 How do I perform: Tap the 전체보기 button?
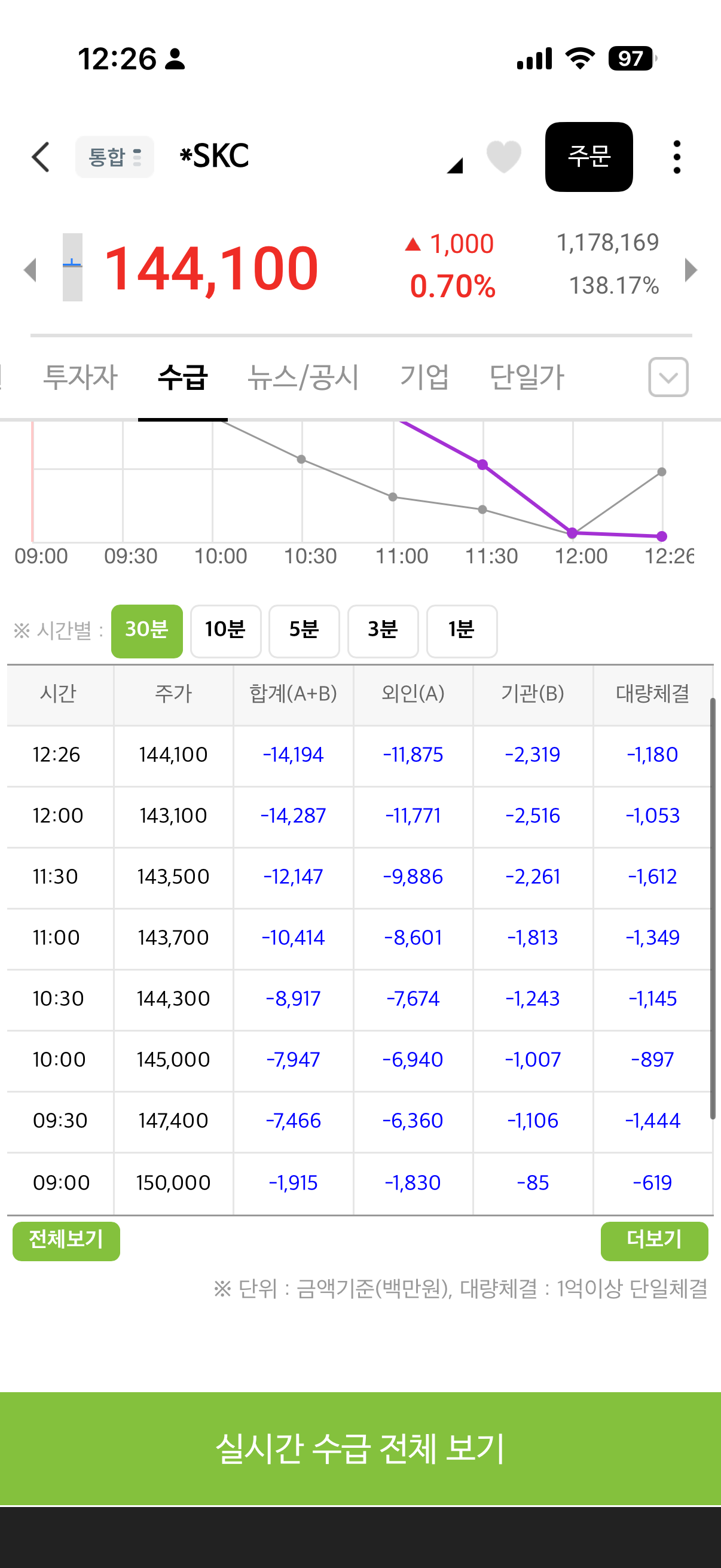click(66, 1241)
